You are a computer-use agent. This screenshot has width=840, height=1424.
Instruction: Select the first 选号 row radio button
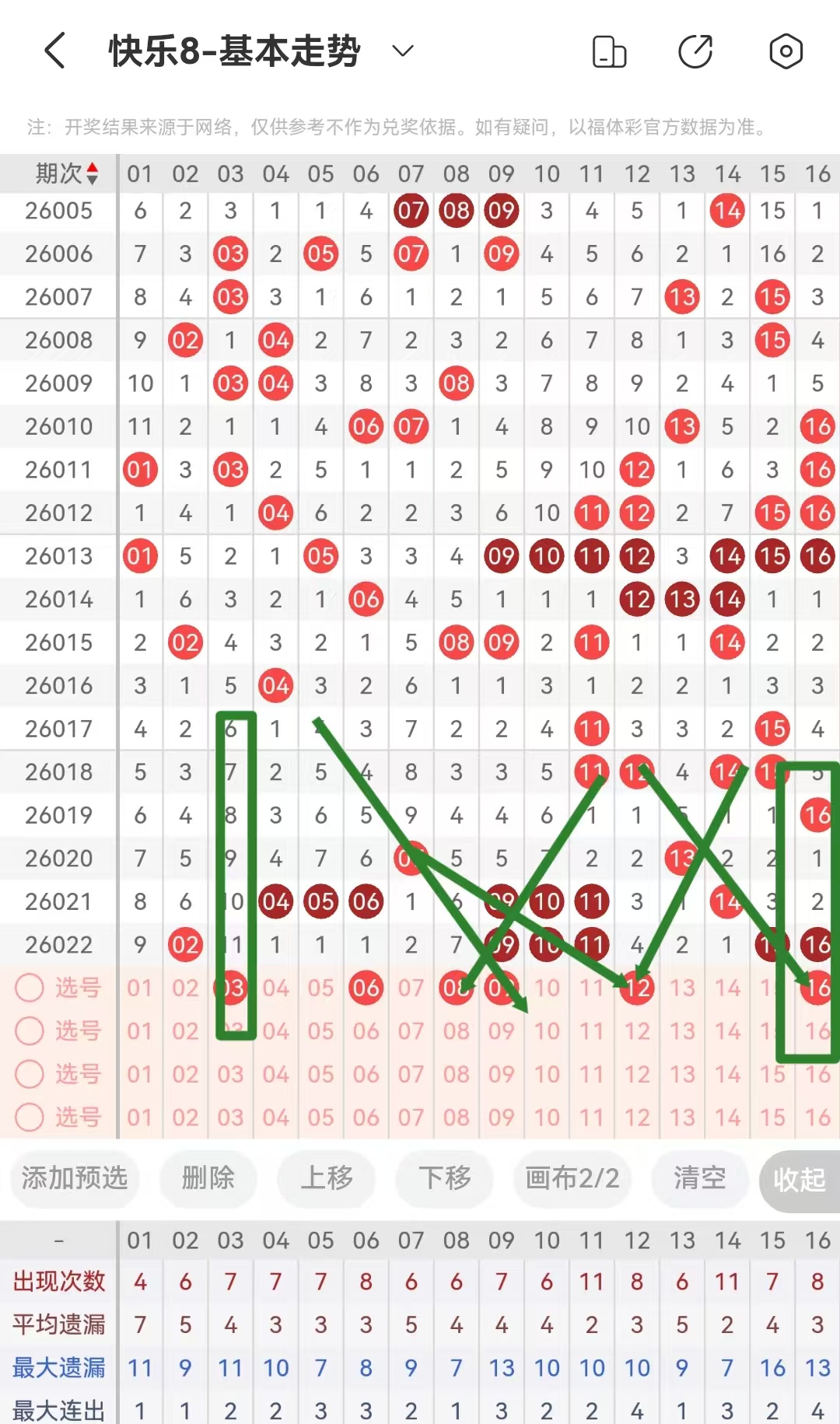[x=30, y=988]
